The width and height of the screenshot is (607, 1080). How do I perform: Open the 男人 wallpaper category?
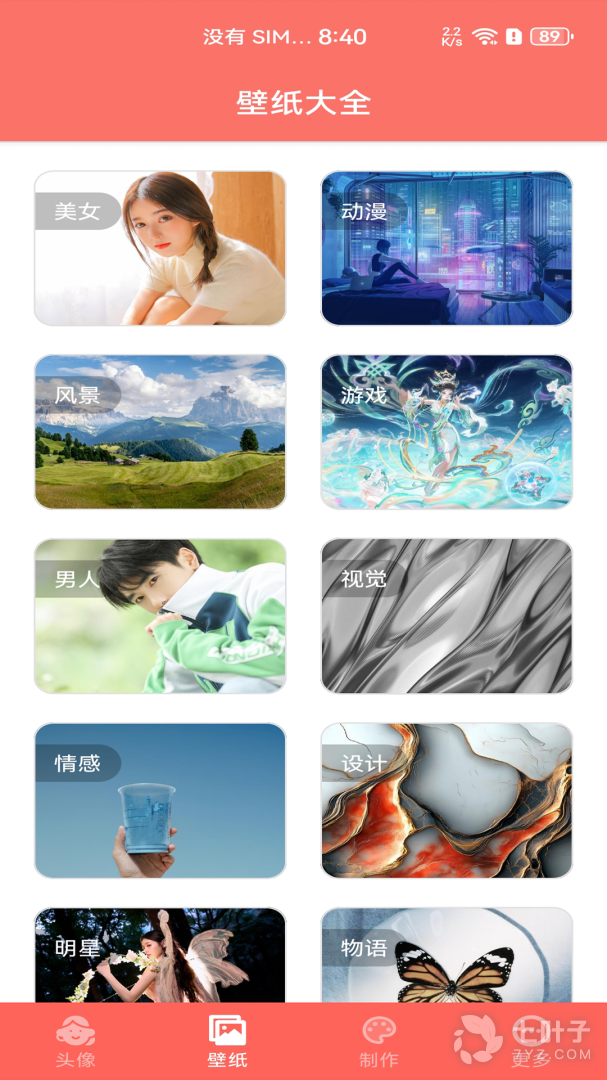click(x=160, y=616)
